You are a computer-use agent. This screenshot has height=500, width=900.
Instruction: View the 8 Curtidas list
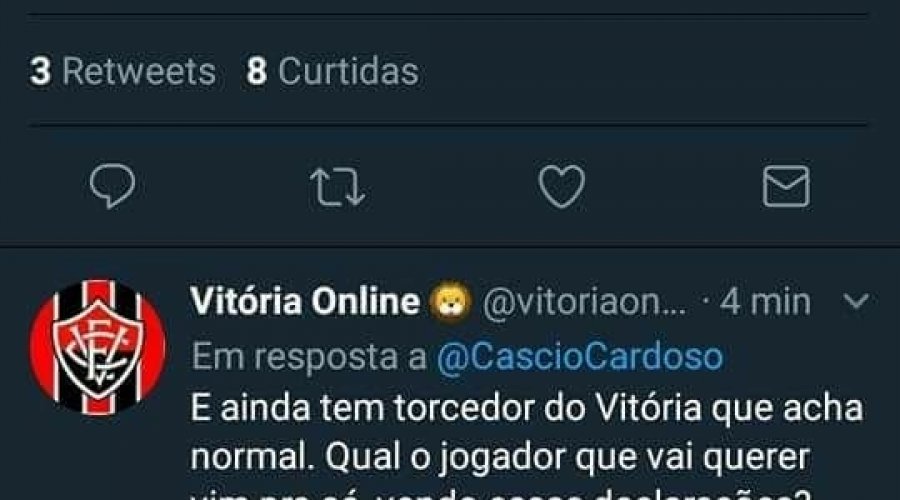point(333,72)
